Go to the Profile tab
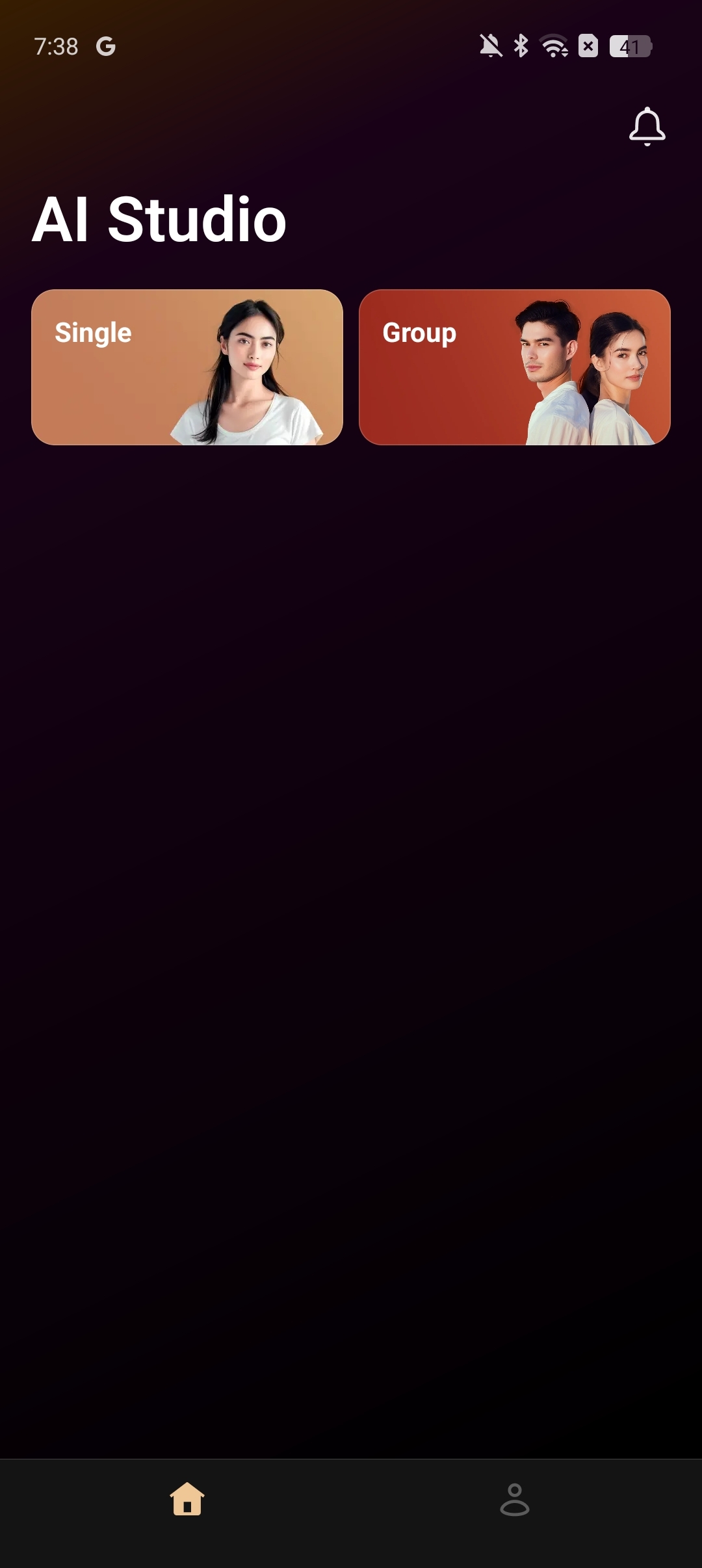The width and height of the screenshot is (702, 1568). pos(514,1499)
